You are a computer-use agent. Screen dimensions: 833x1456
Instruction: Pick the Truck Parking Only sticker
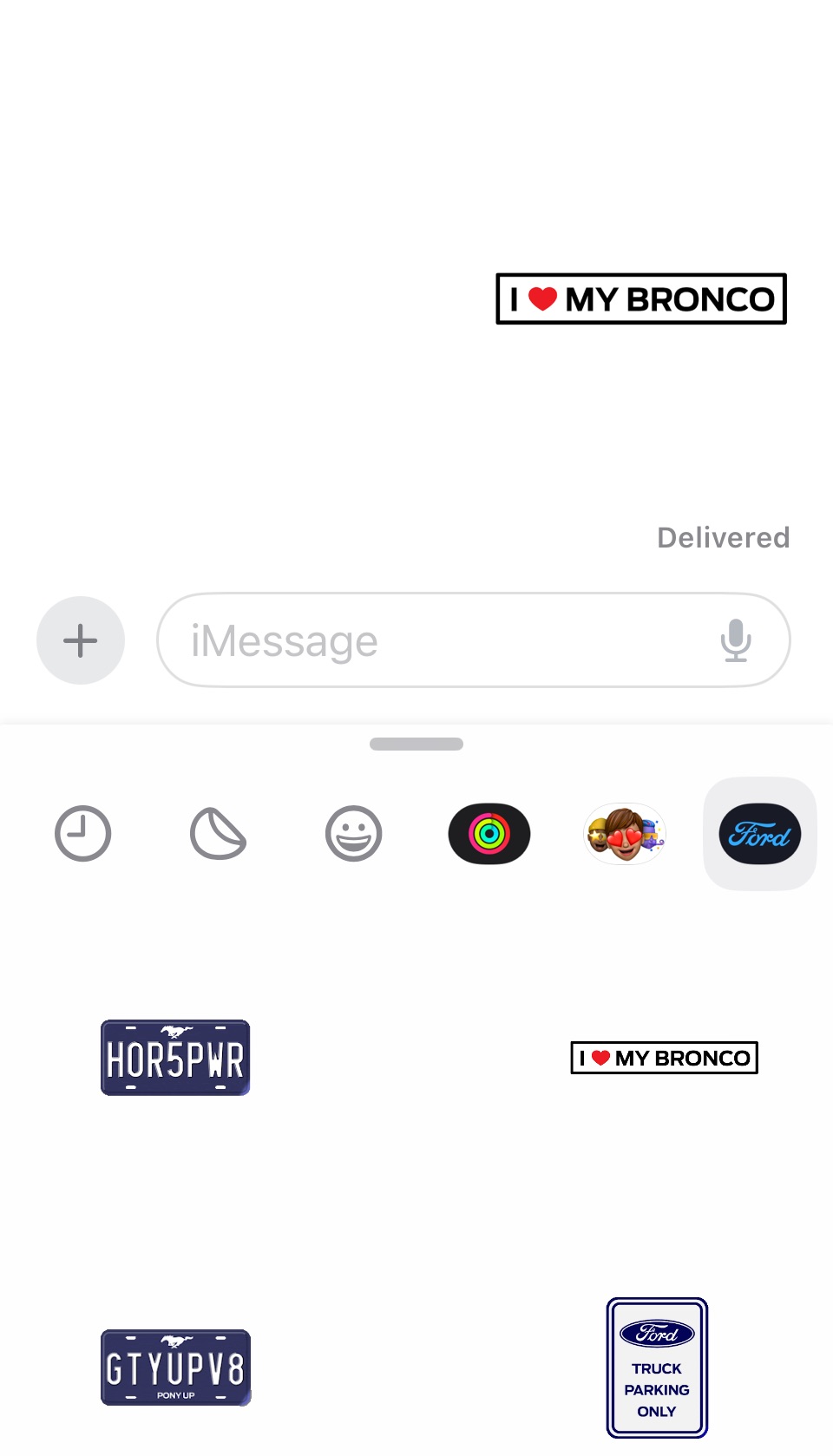pos(657,1367)
